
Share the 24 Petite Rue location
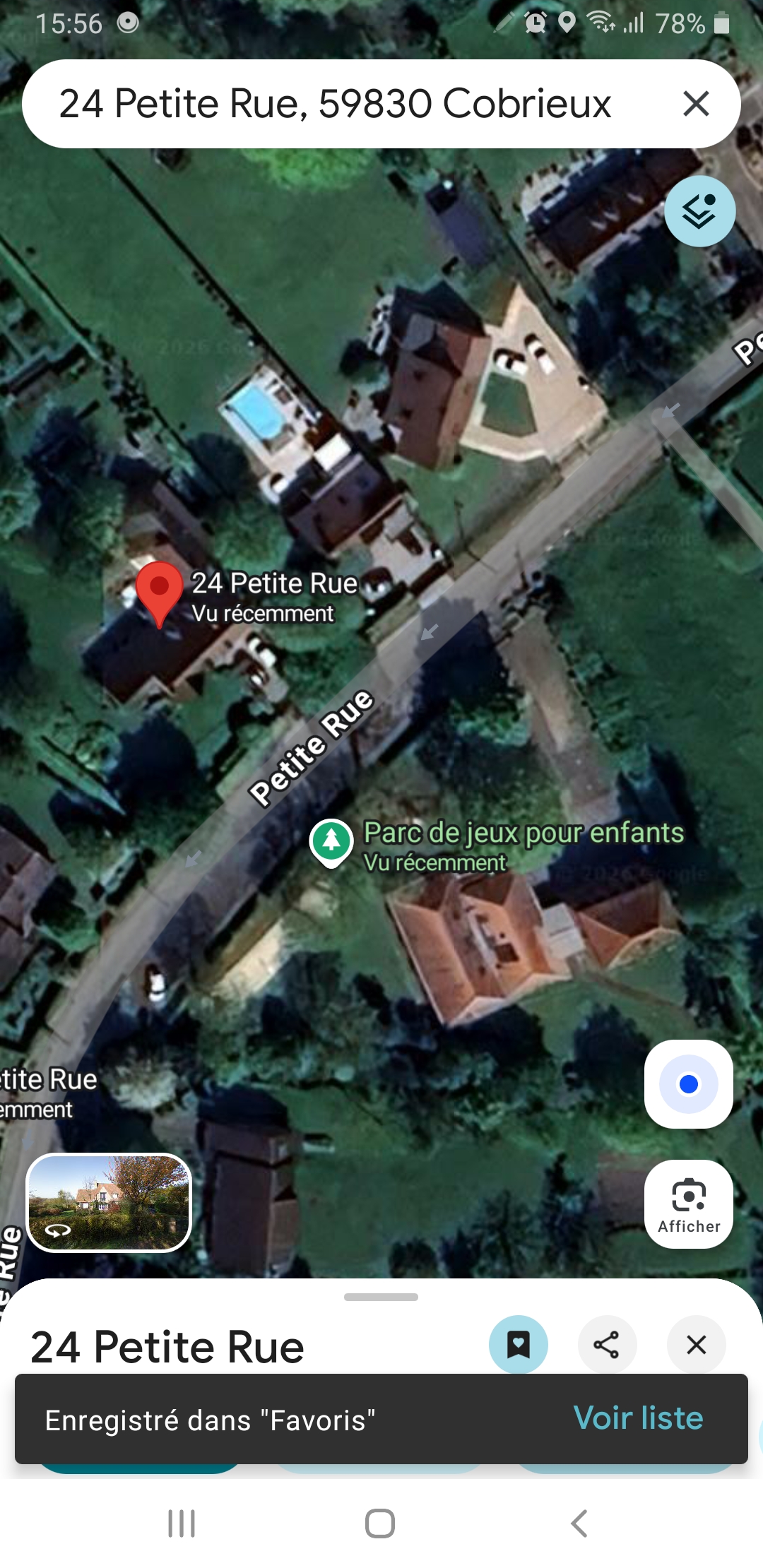point(606,1344)
